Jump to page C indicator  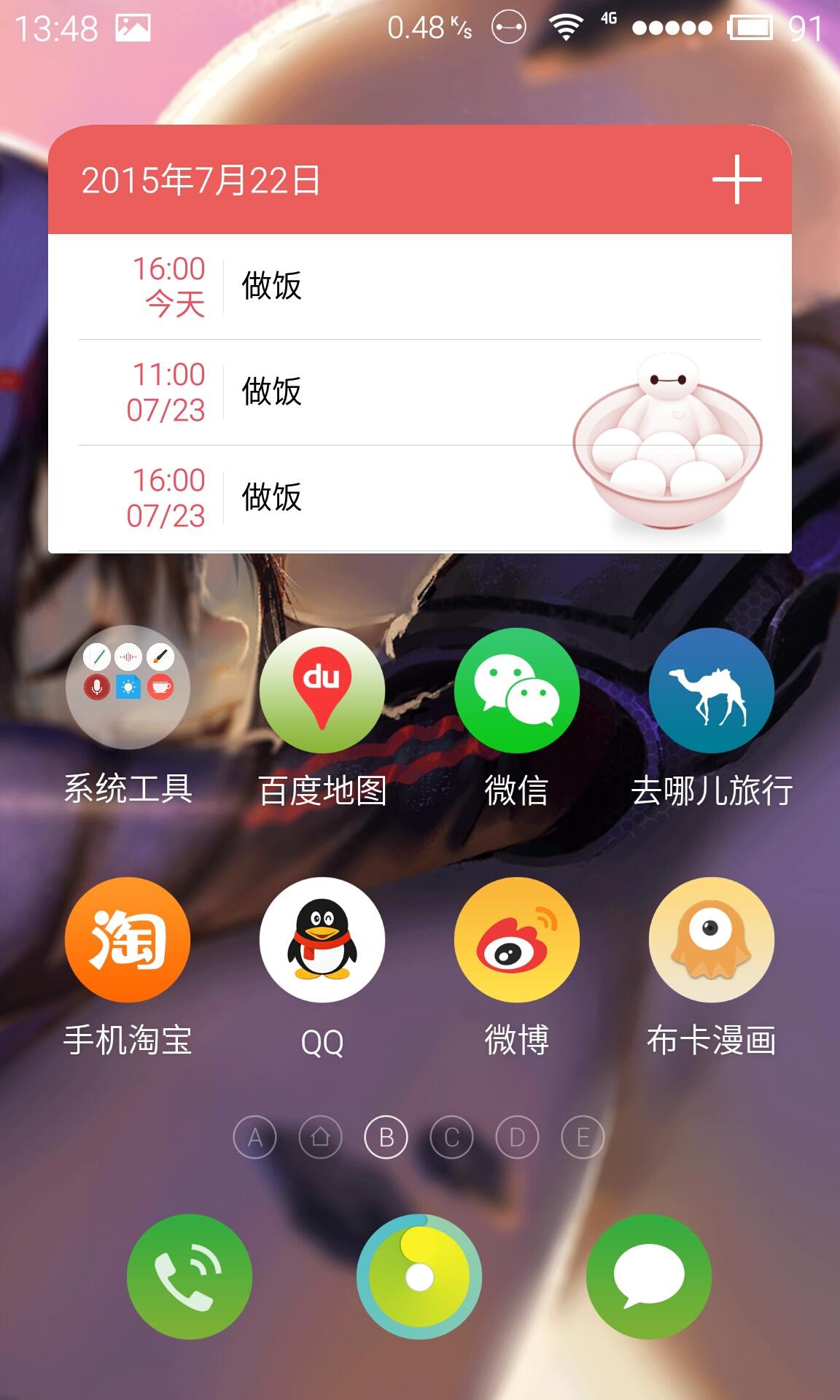pyautogui.click(x=451, y=1137)
